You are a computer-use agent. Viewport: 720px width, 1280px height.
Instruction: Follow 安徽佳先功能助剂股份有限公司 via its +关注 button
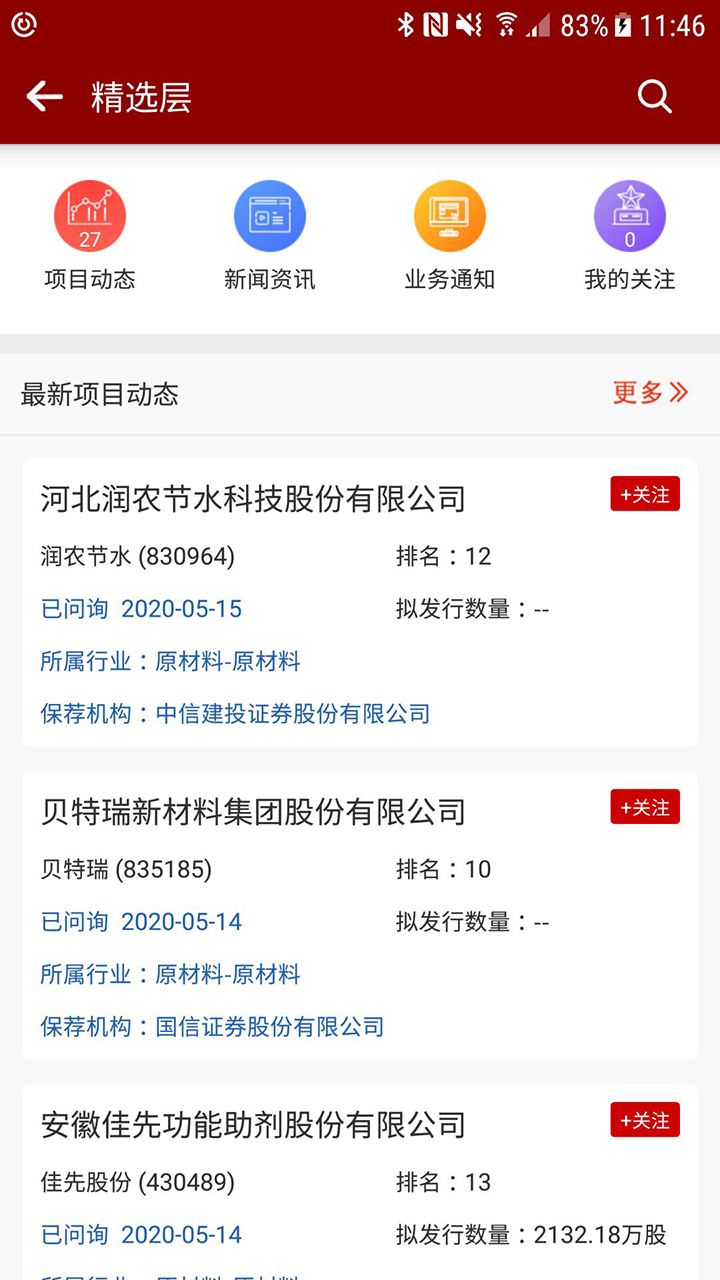point(645,1120)
